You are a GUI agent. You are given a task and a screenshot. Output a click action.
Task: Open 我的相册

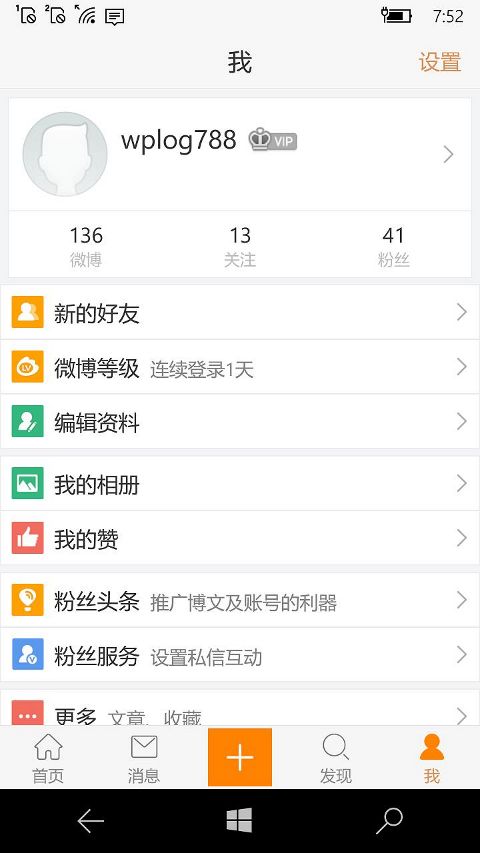(239, 484)
